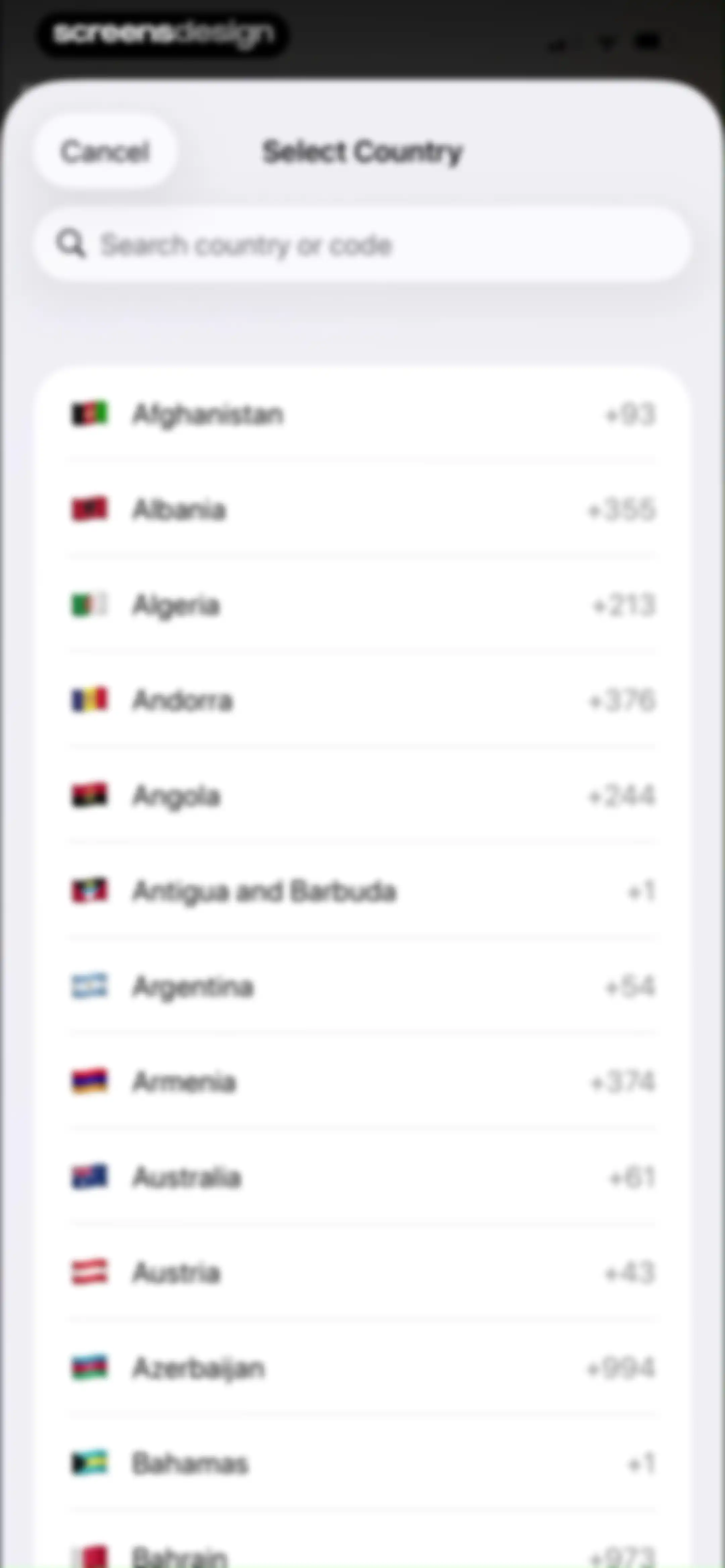Viewport: 725px width, 1568px height.
Task: Tap the search country or code field
Action: [362, 245]
